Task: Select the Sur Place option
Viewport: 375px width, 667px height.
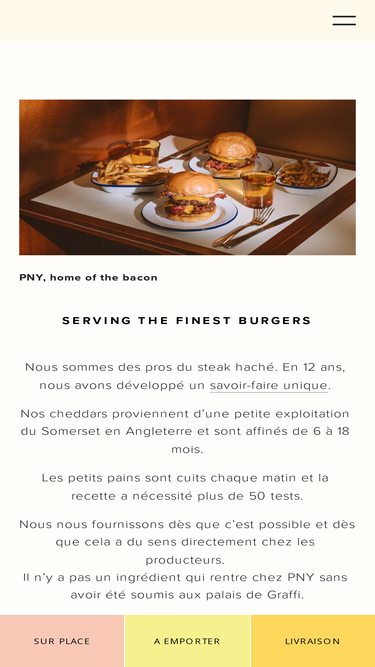Action: 62,641
